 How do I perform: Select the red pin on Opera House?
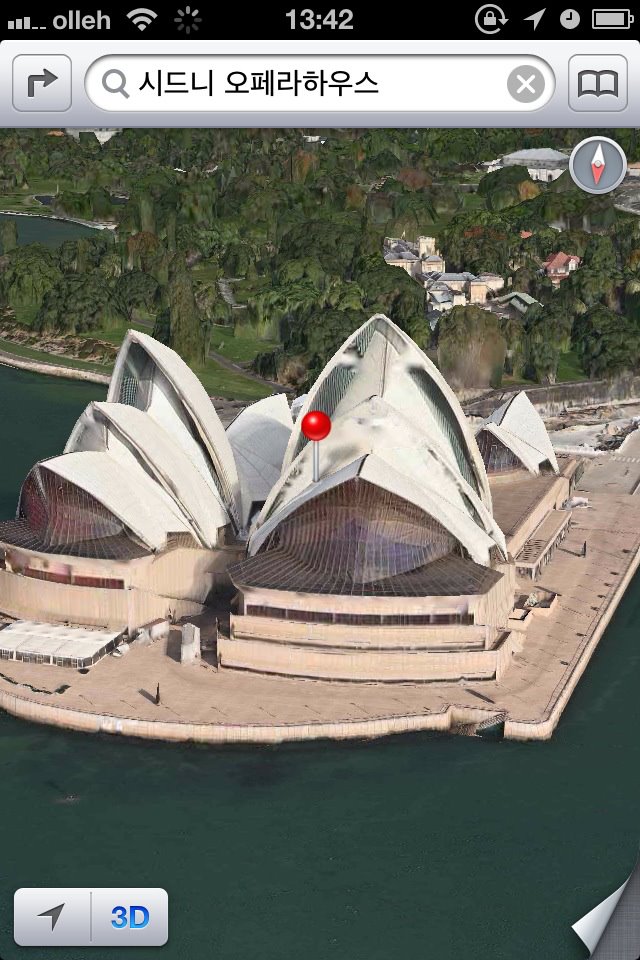coord(316,428)
